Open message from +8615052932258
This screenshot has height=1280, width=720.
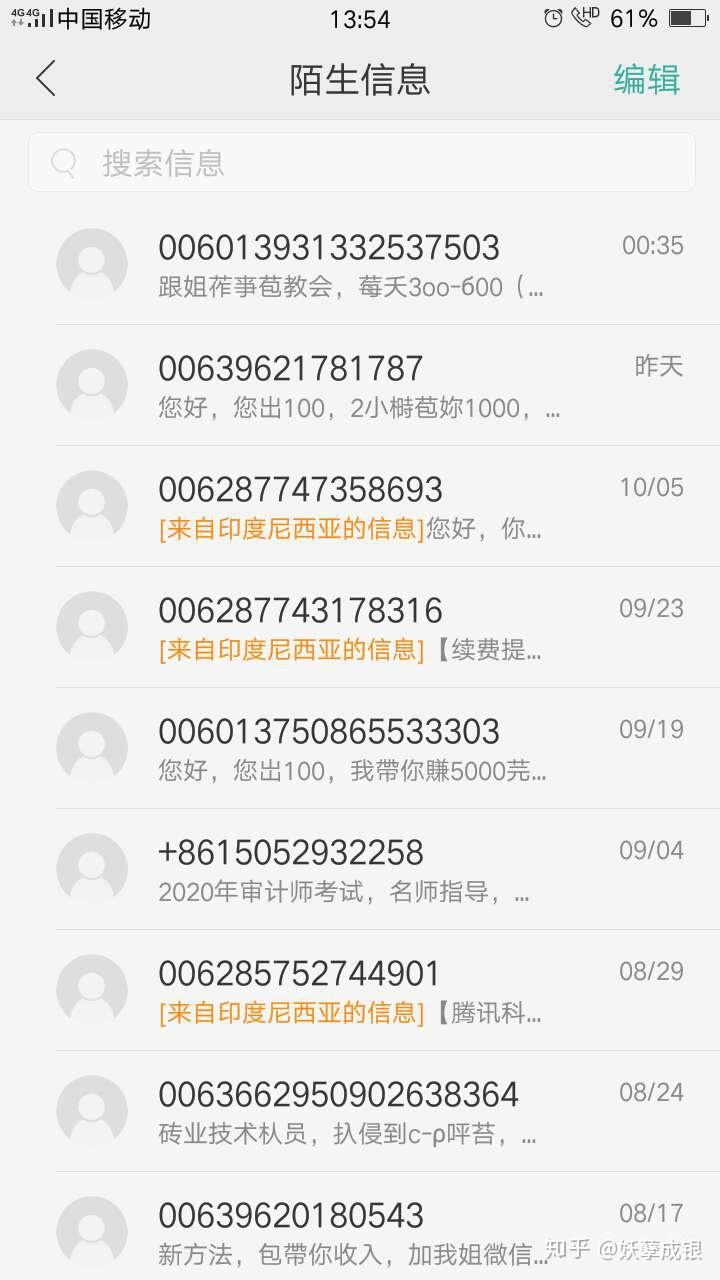360,870
